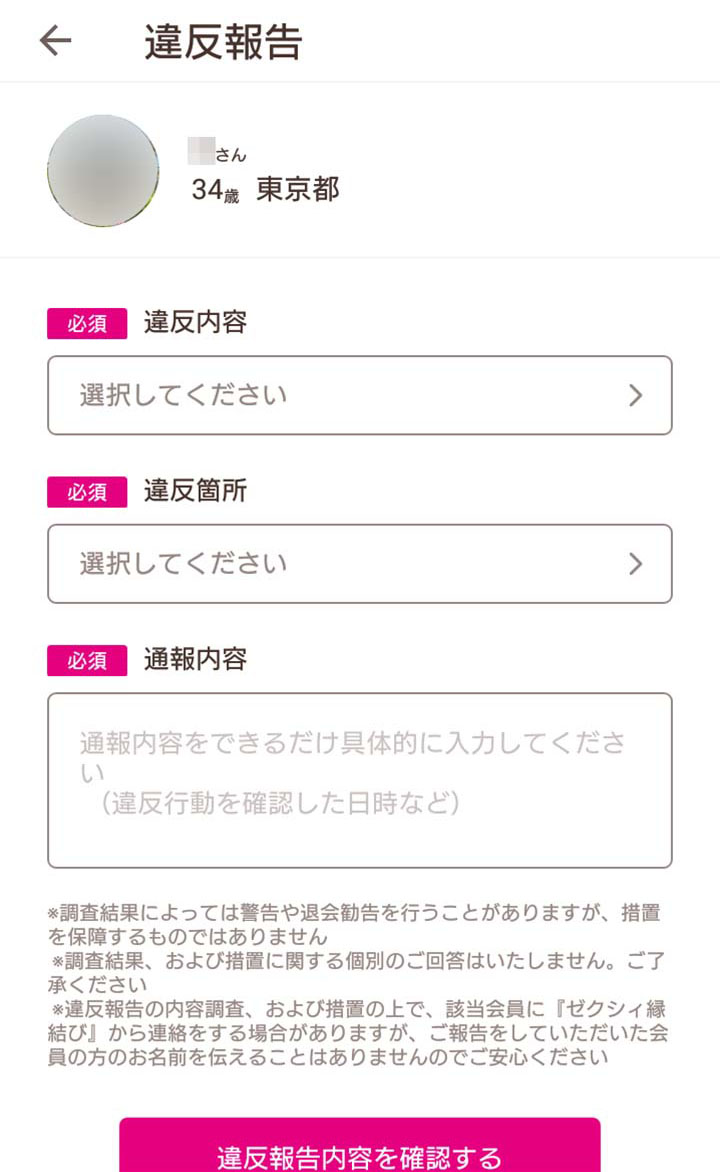Open the 違反内容 selection dropdown

360,395
